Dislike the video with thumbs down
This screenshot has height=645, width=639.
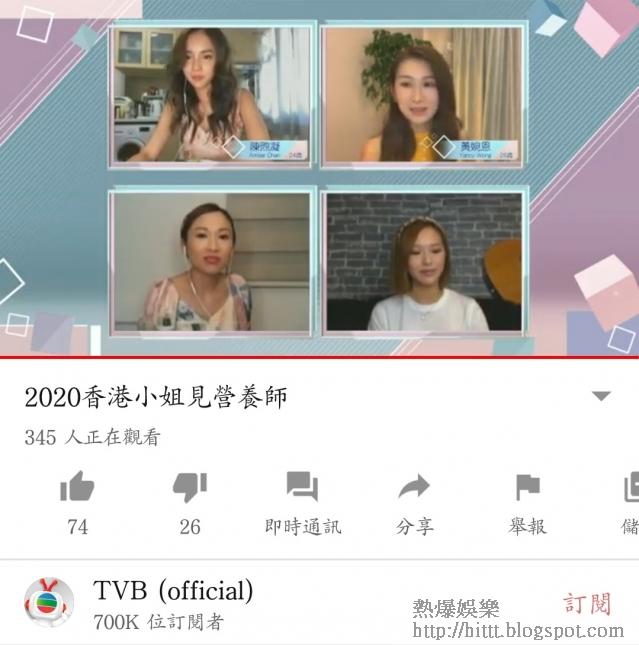[x=190, y=489]
